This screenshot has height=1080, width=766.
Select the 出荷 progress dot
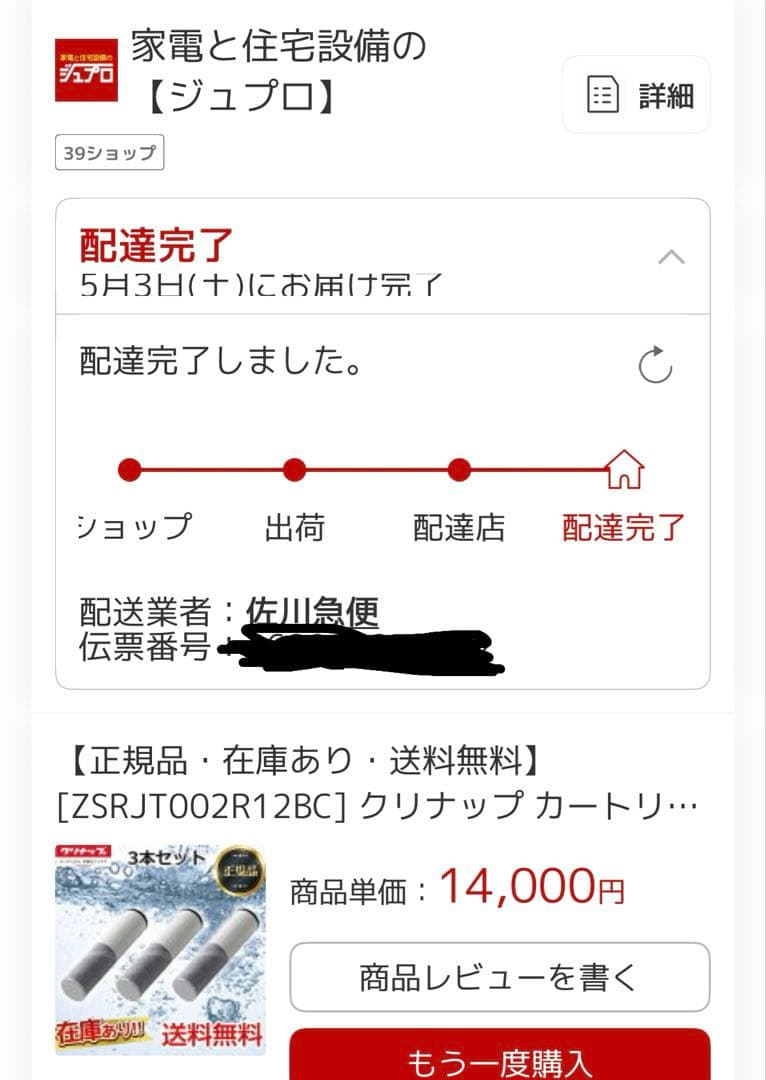[293, 468]
